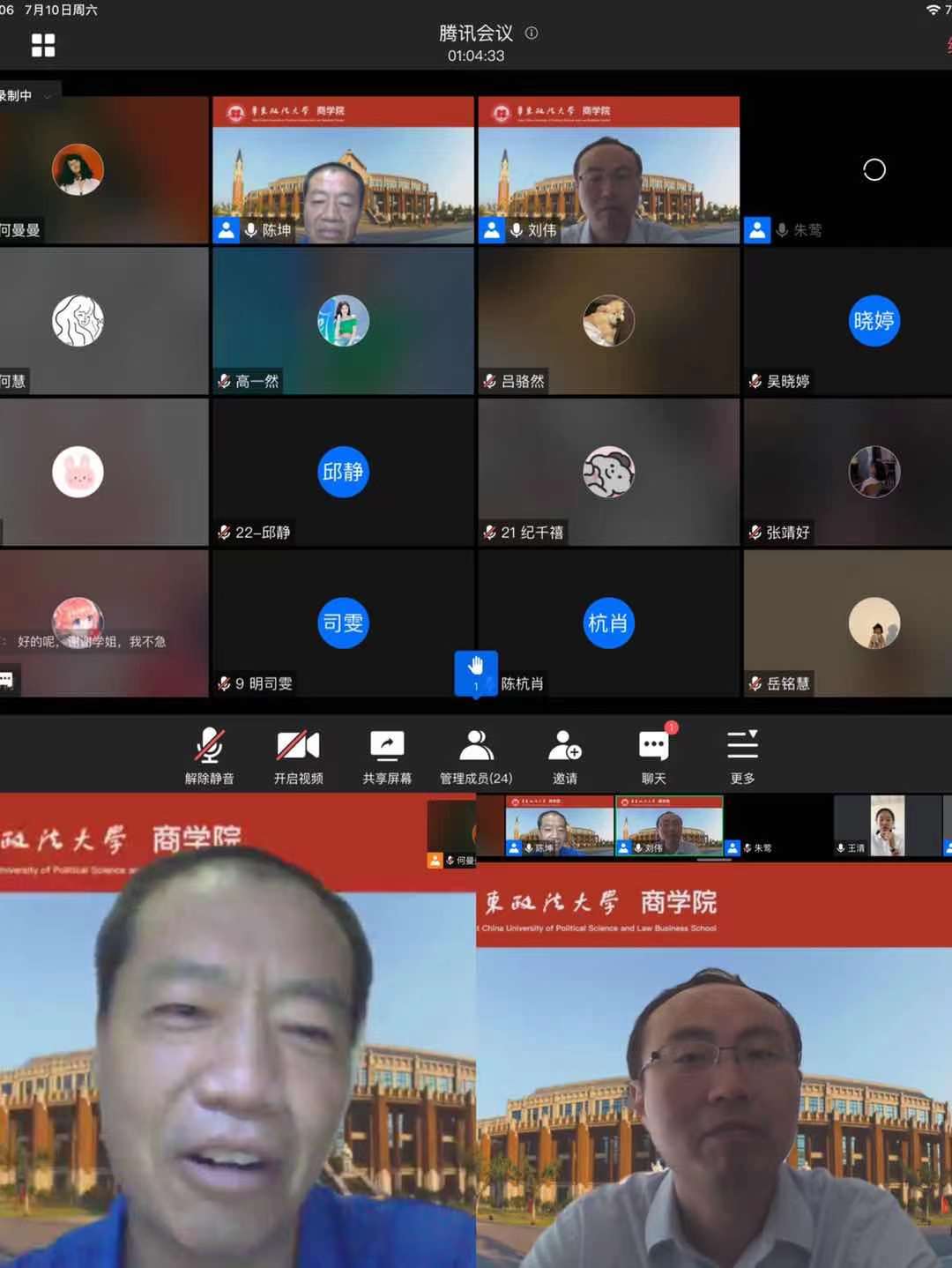
Task: Switch the gallery grid layout view
Action: pyautogui.click(x=43, y=45)
